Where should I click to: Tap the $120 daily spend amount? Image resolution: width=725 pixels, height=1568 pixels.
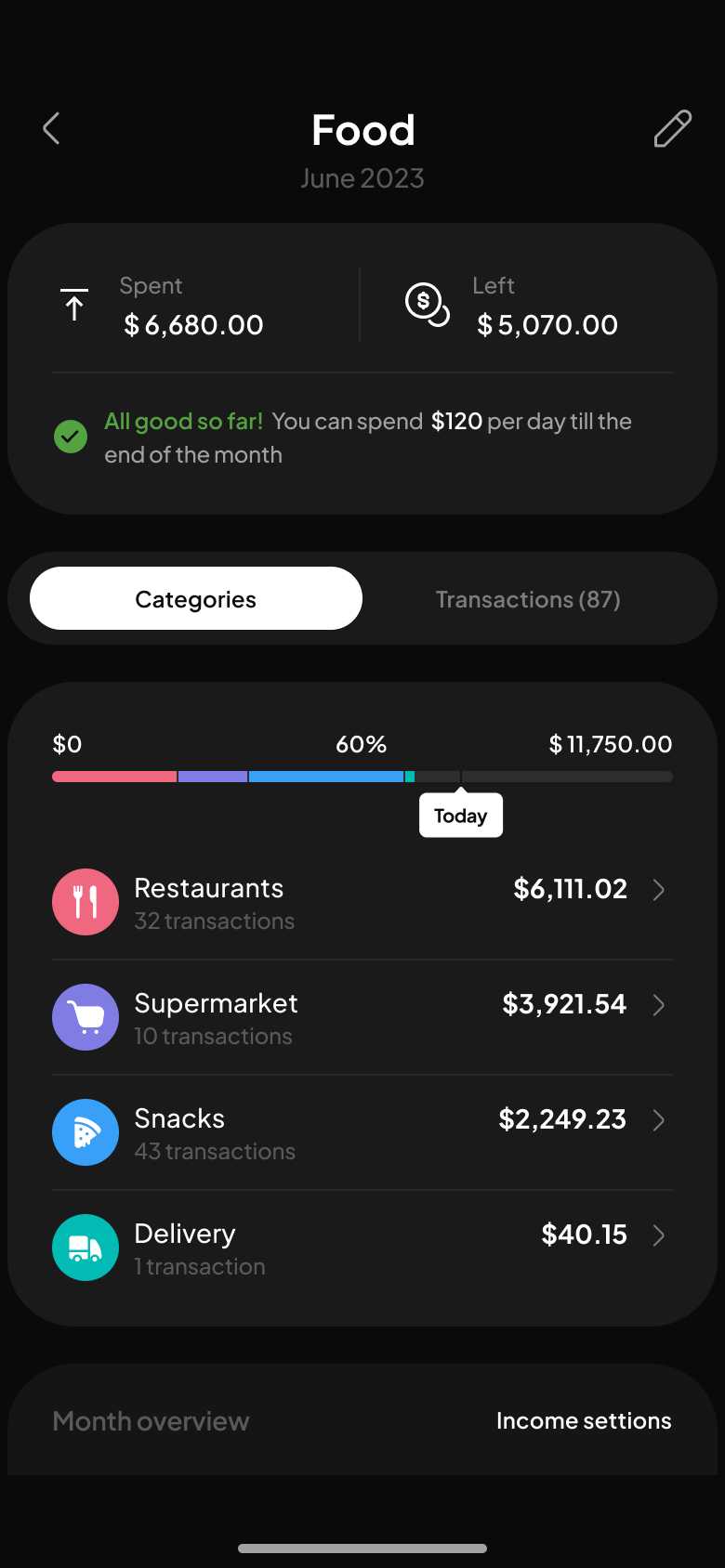tap(457, 421)
